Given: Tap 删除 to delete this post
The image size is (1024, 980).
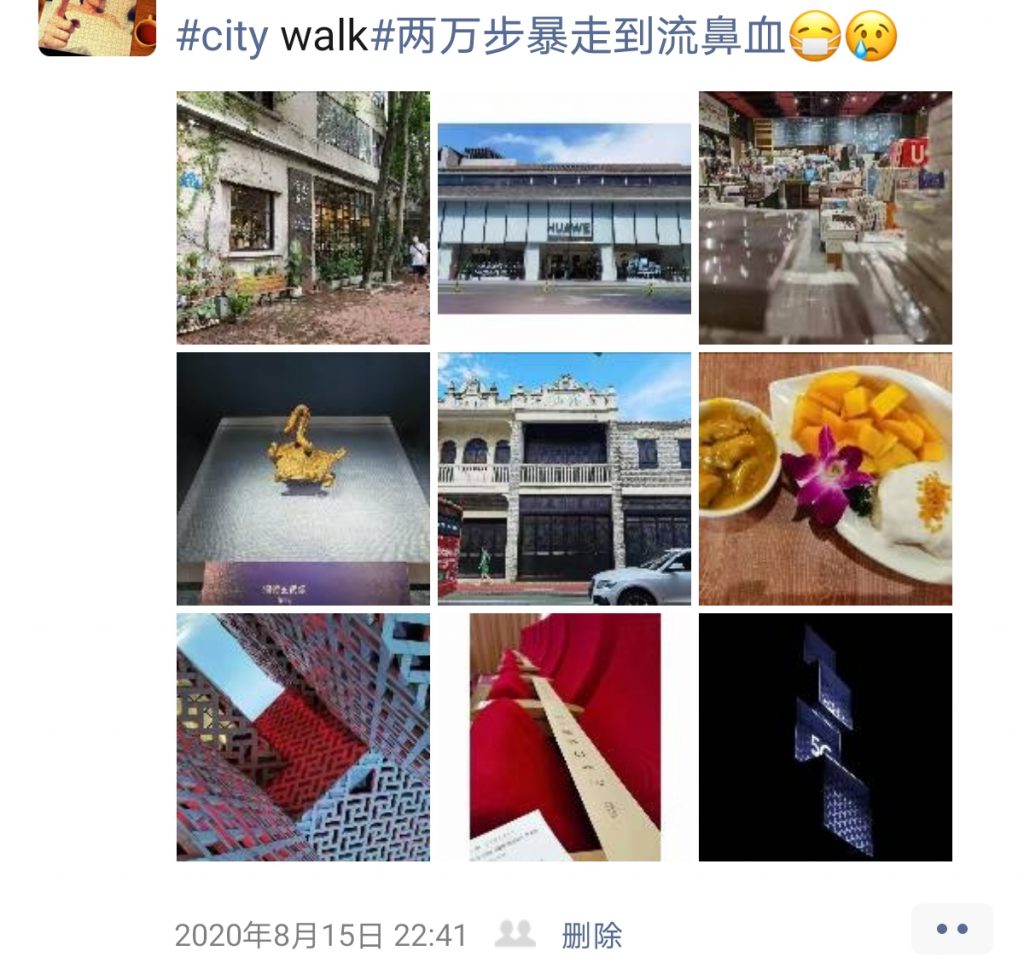Looking at the screenshot, I should click(592, 935).
